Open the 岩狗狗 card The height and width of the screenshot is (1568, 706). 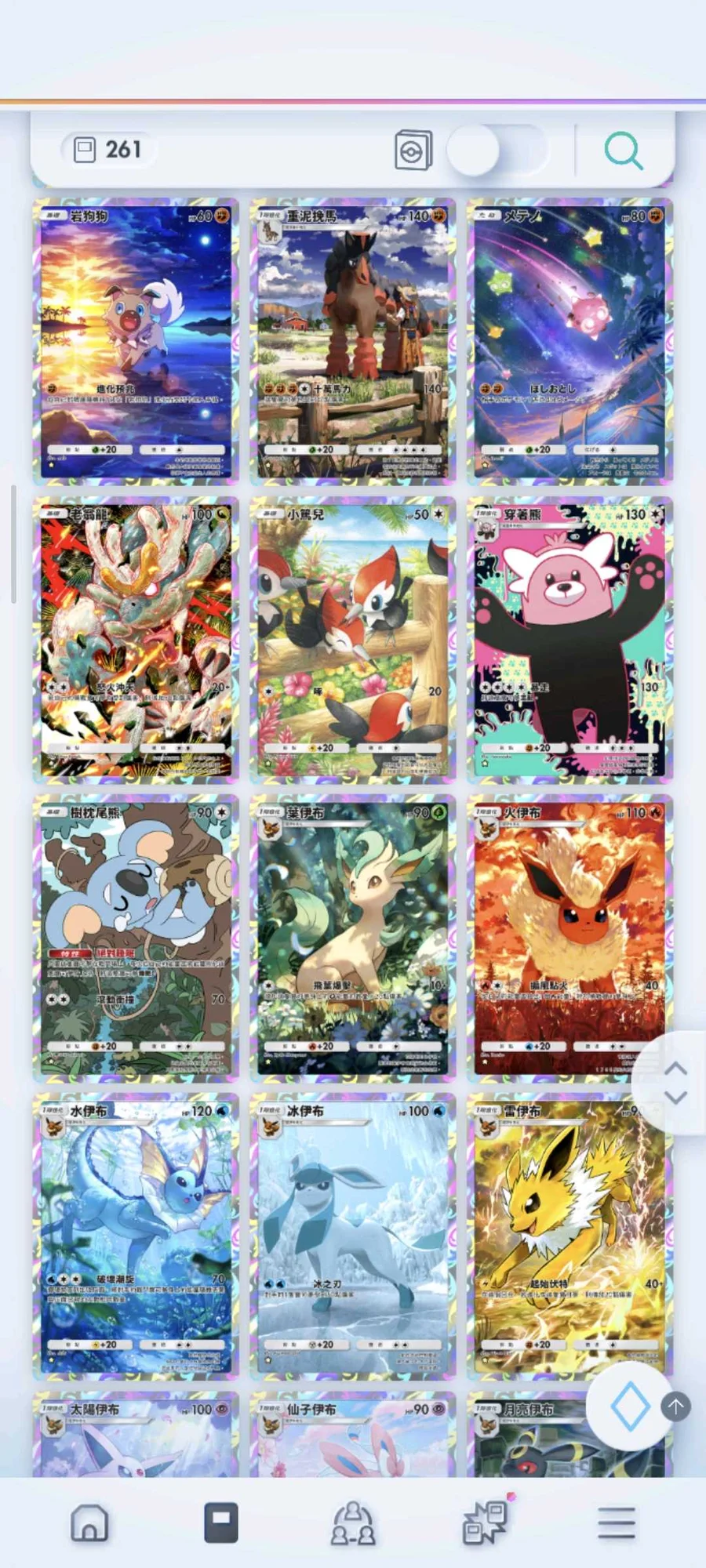135,341
